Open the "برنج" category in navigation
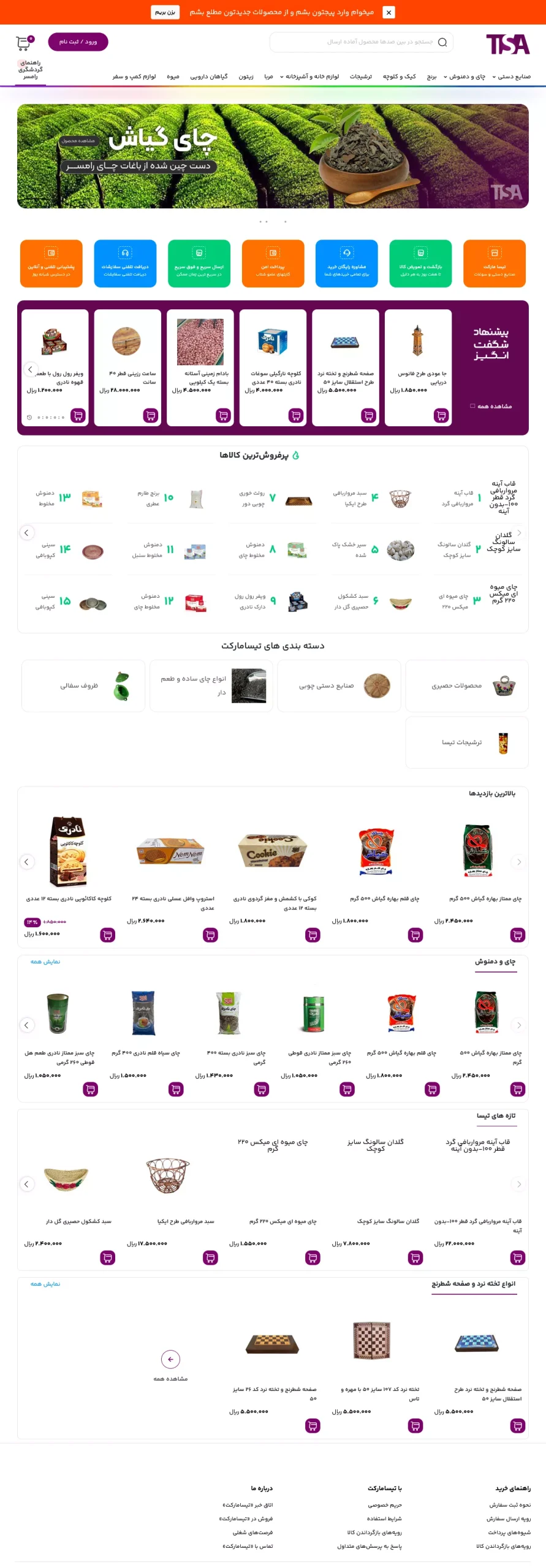The image size is (546, 1568). point(431,77)
